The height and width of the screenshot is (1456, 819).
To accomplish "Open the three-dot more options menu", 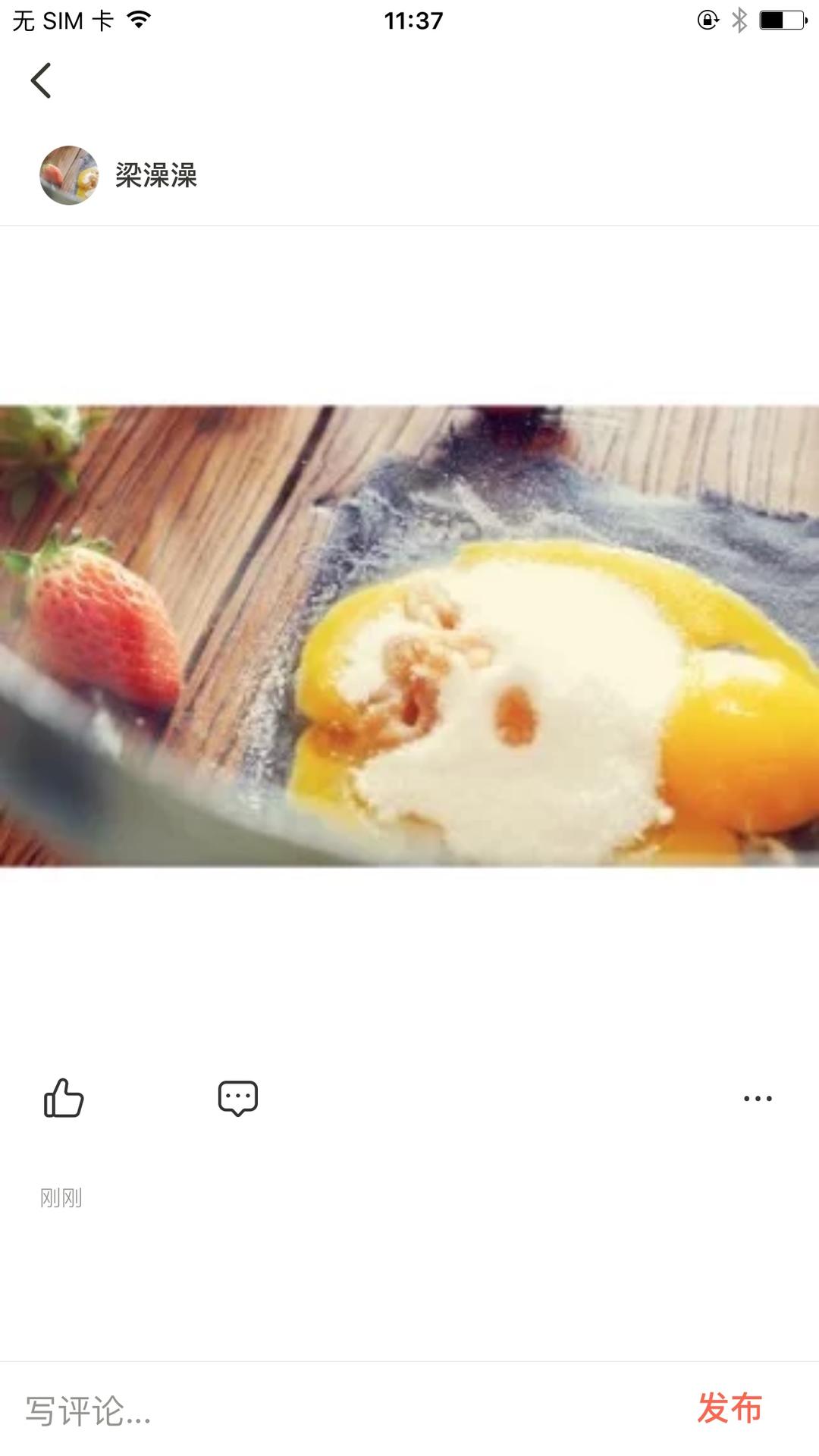I will [x=758, y=1098].
